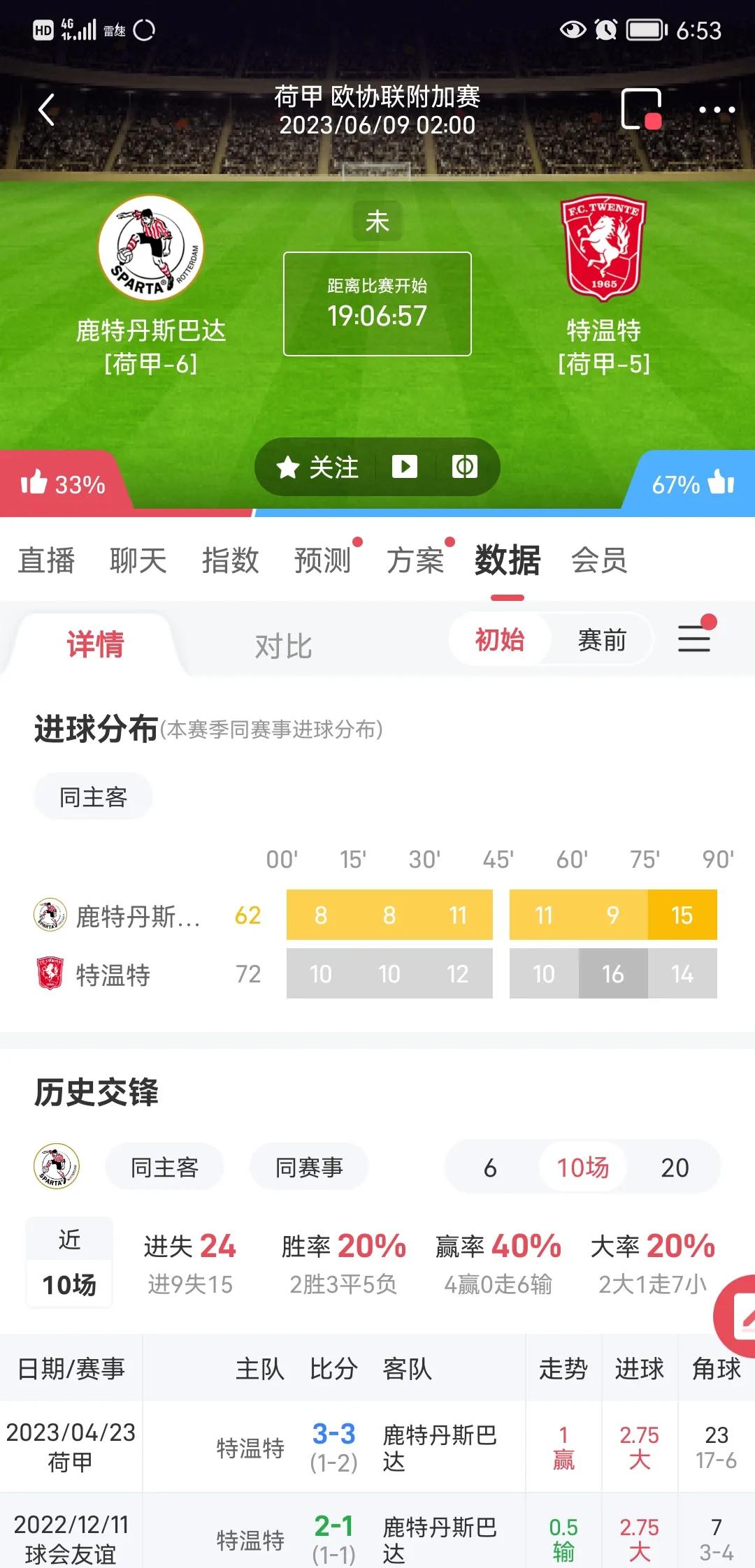Select 20 matches in history filter
755x1568 pixels.
point(673,1167)
